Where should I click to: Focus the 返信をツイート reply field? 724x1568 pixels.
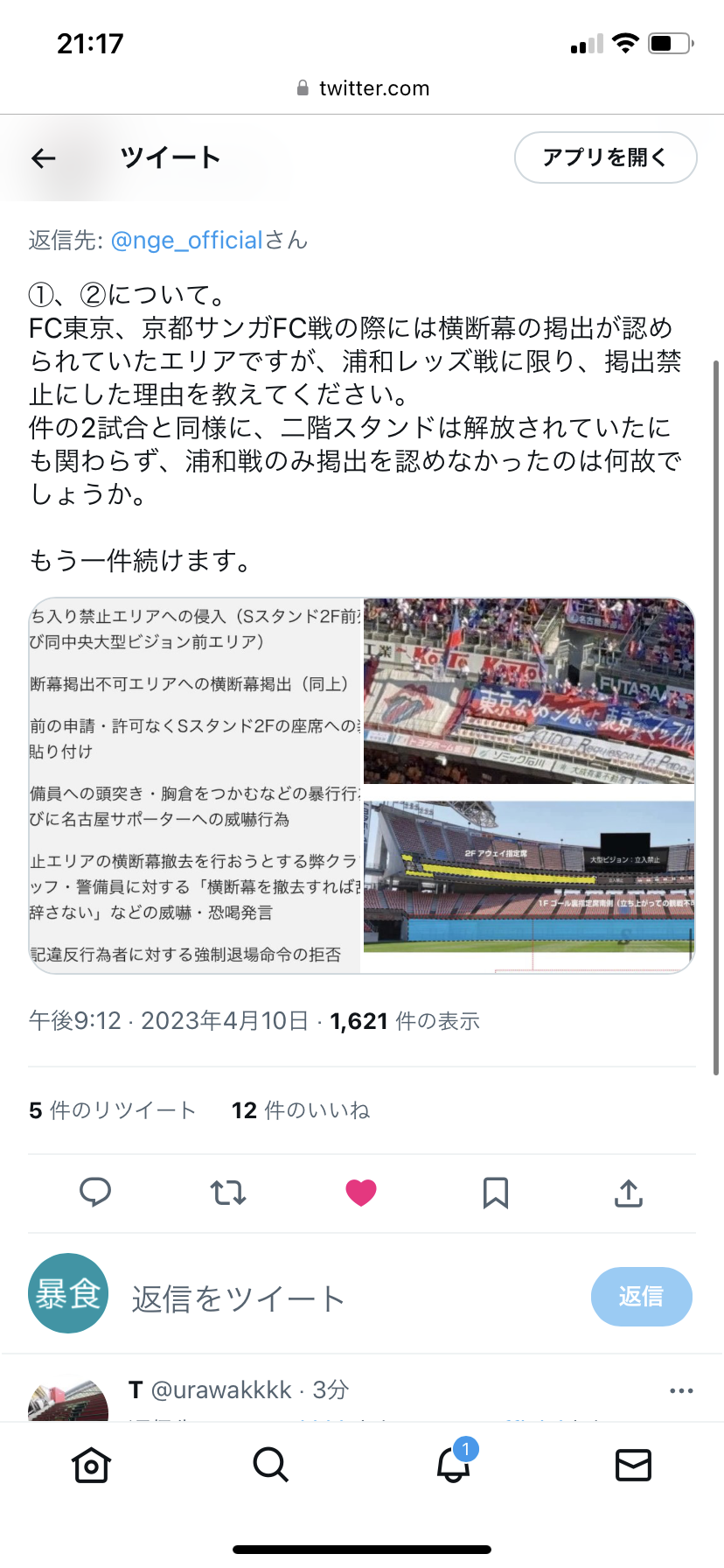tap(350, 1298)
